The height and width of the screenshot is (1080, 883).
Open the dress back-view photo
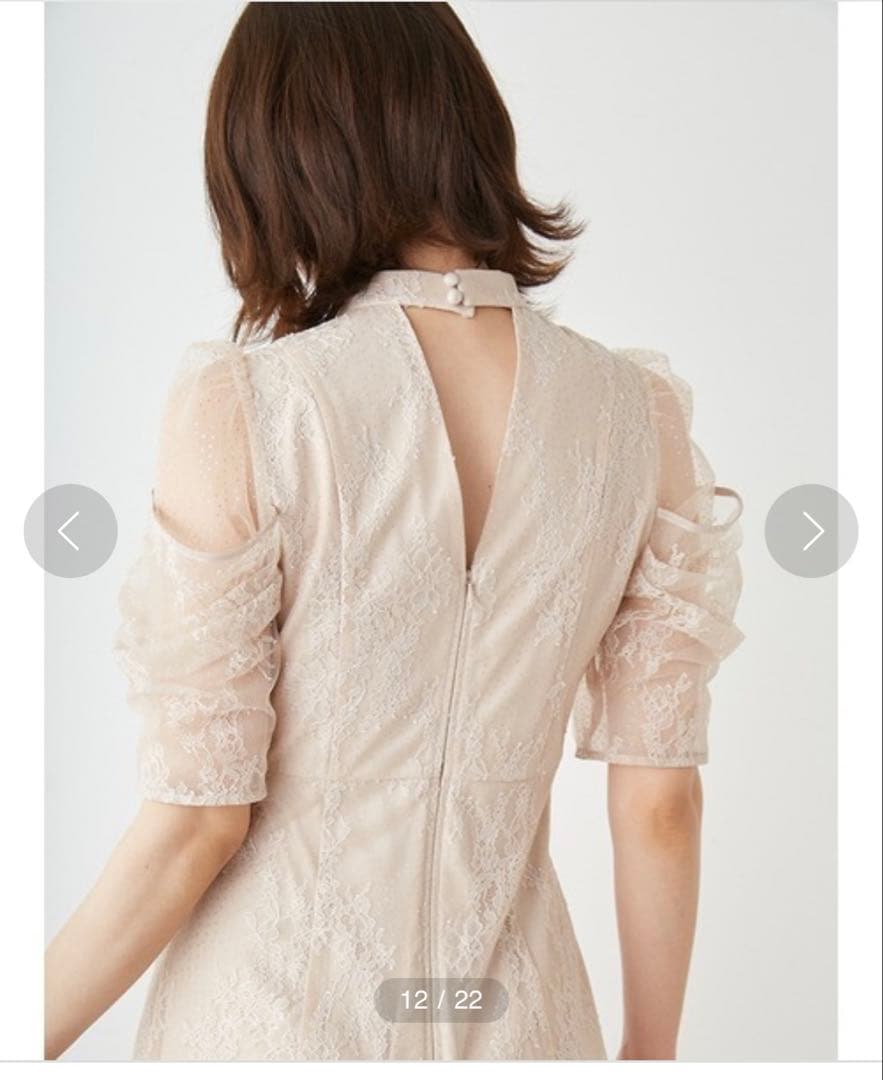(440, 600)
